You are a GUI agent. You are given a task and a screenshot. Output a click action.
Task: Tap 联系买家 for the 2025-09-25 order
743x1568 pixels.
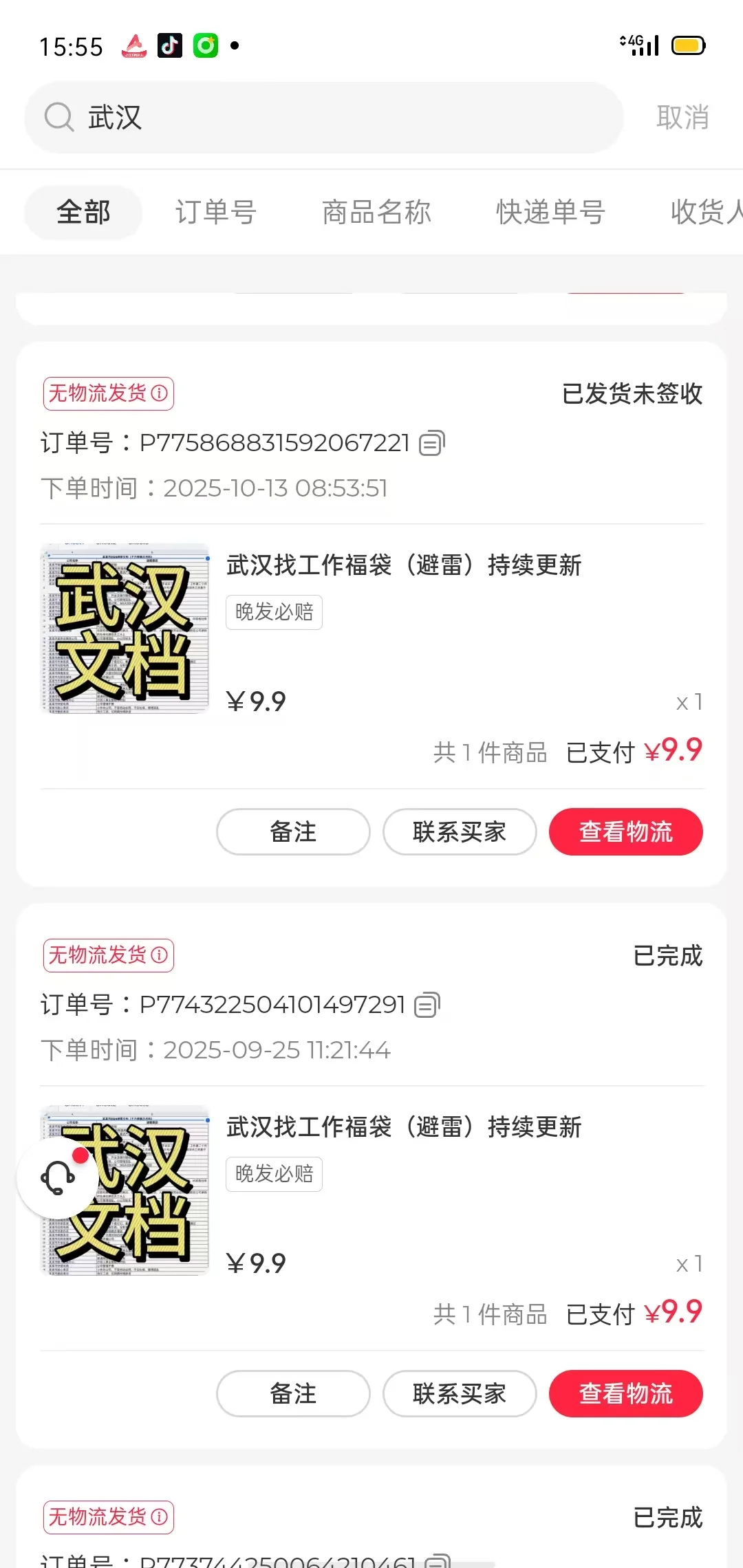[460, 1393]
